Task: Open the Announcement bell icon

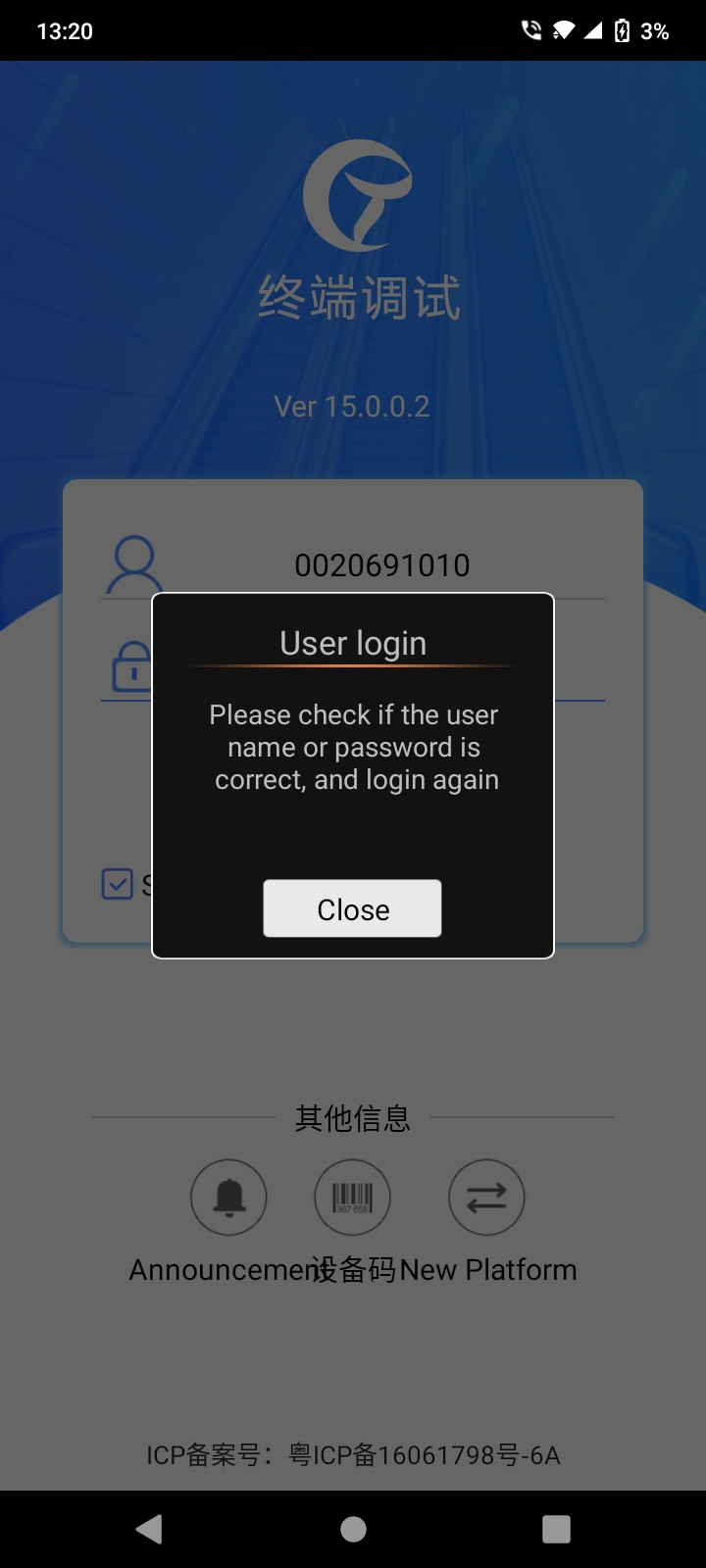Action: tap(228, 1198)
